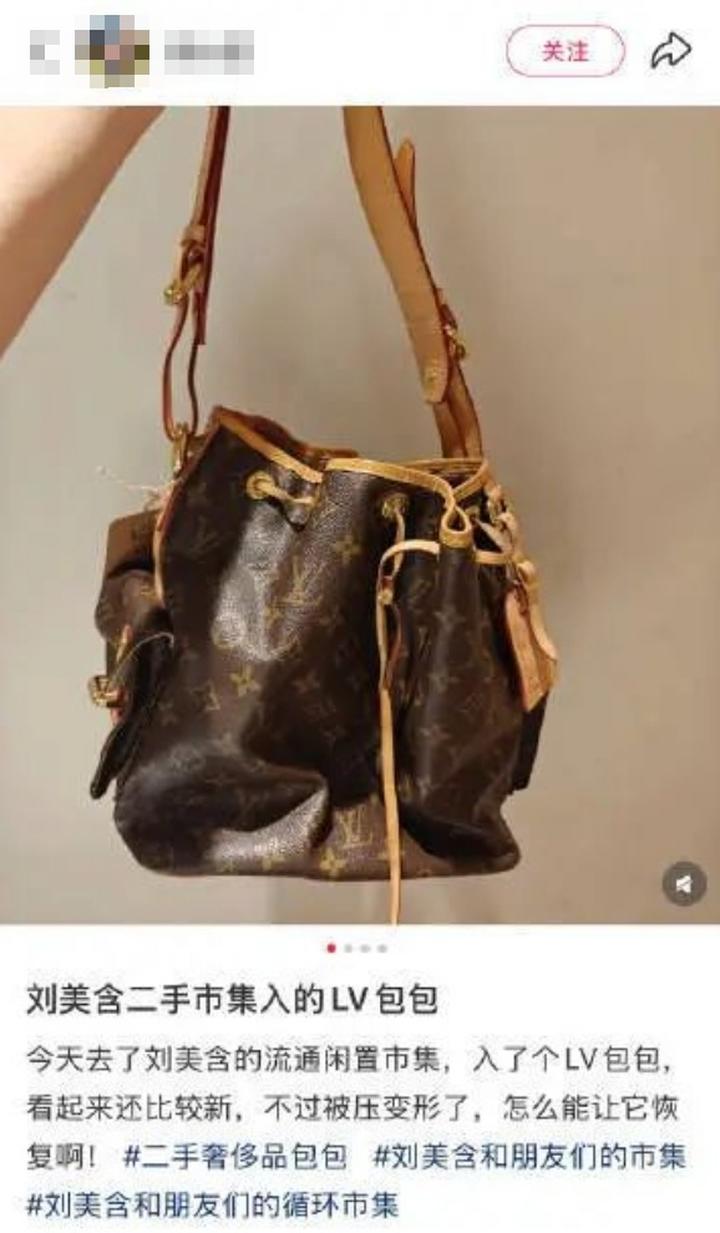The height and width of the screenshot is (1233, 720).
Task: Share this post via the arrow icon
Action: 671,51
